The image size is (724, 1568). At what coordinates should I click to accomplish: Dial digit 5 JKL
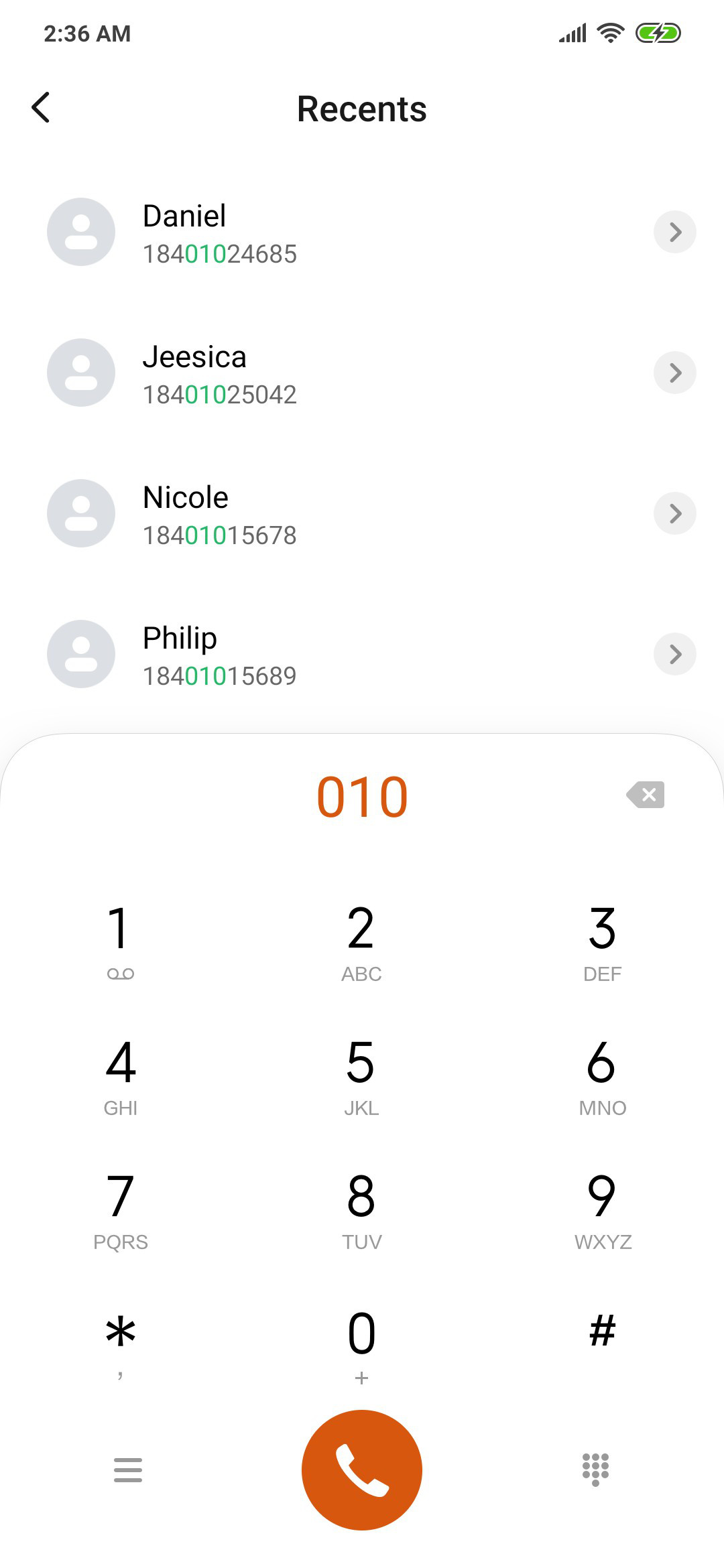(361, 1075)
